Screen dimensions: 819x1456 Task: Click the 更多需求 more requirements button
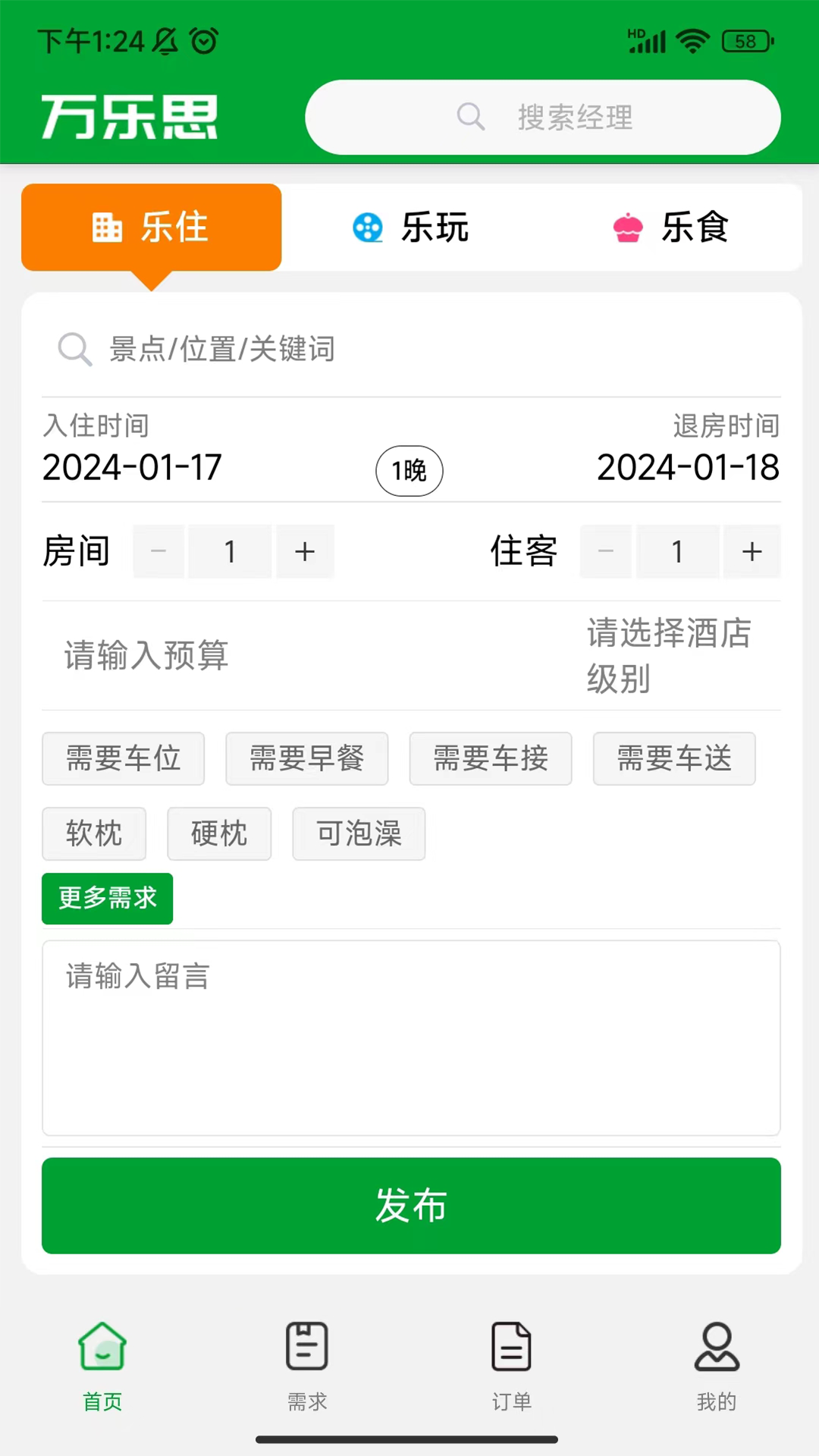107,899
